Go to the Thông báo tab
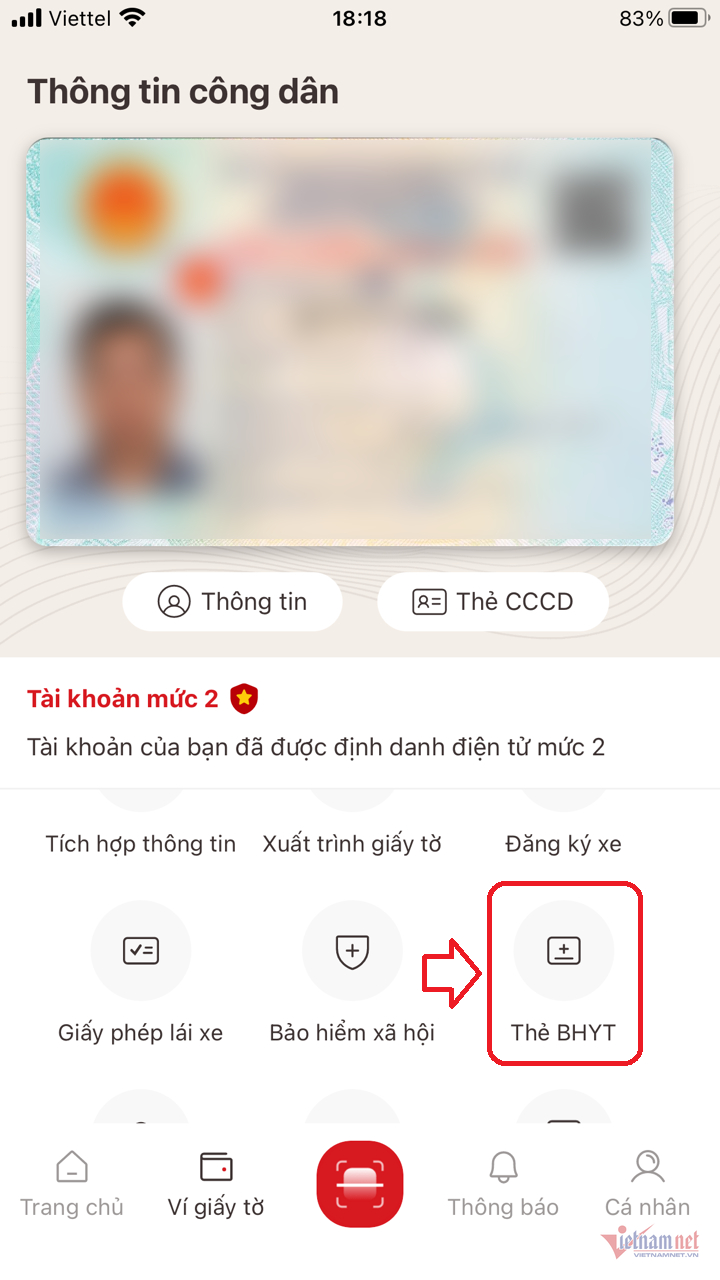720x1280 pixels. click(x=503, y=1184)
